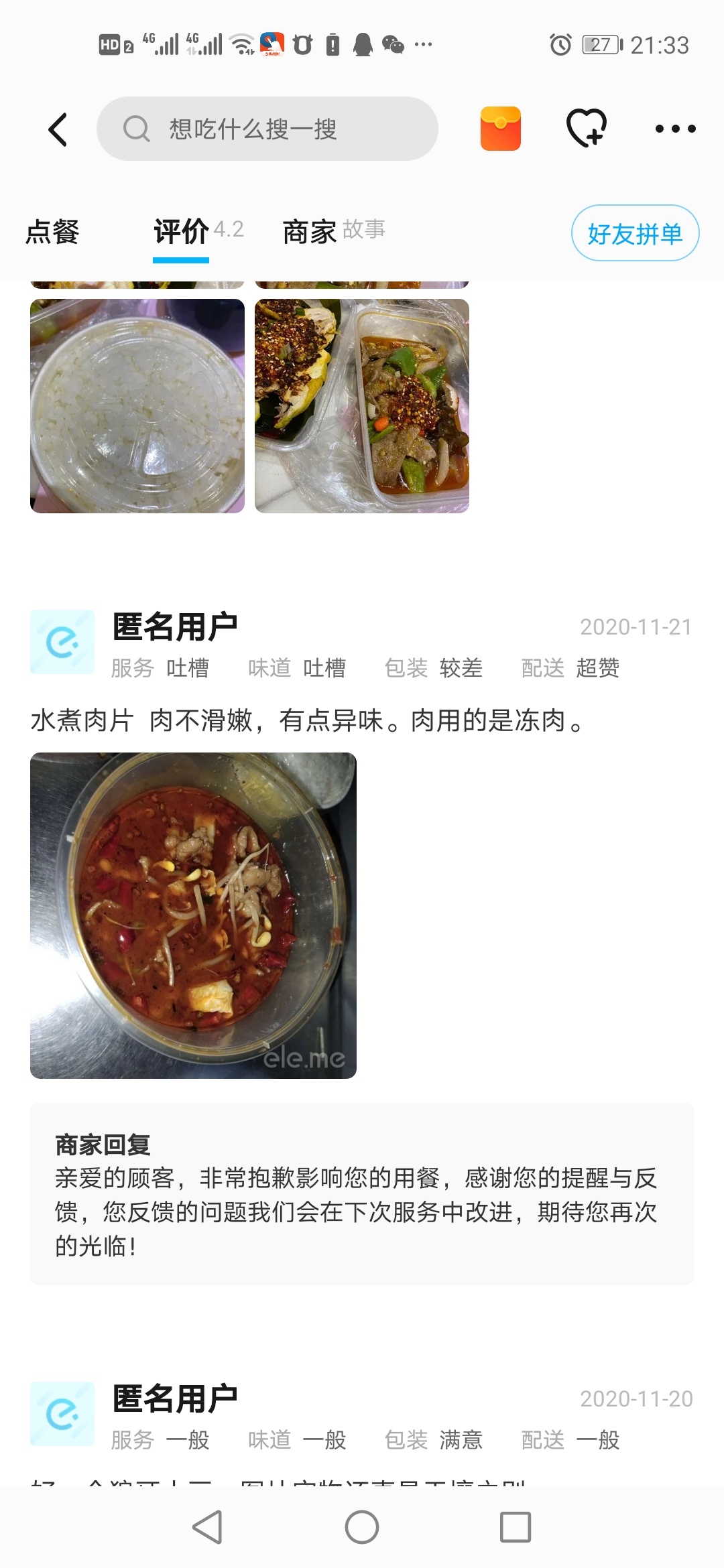Enlarge the spicy stir-fry dishes review photo
This screenshot has width=724, height=1568.
(x=362, y=406)
